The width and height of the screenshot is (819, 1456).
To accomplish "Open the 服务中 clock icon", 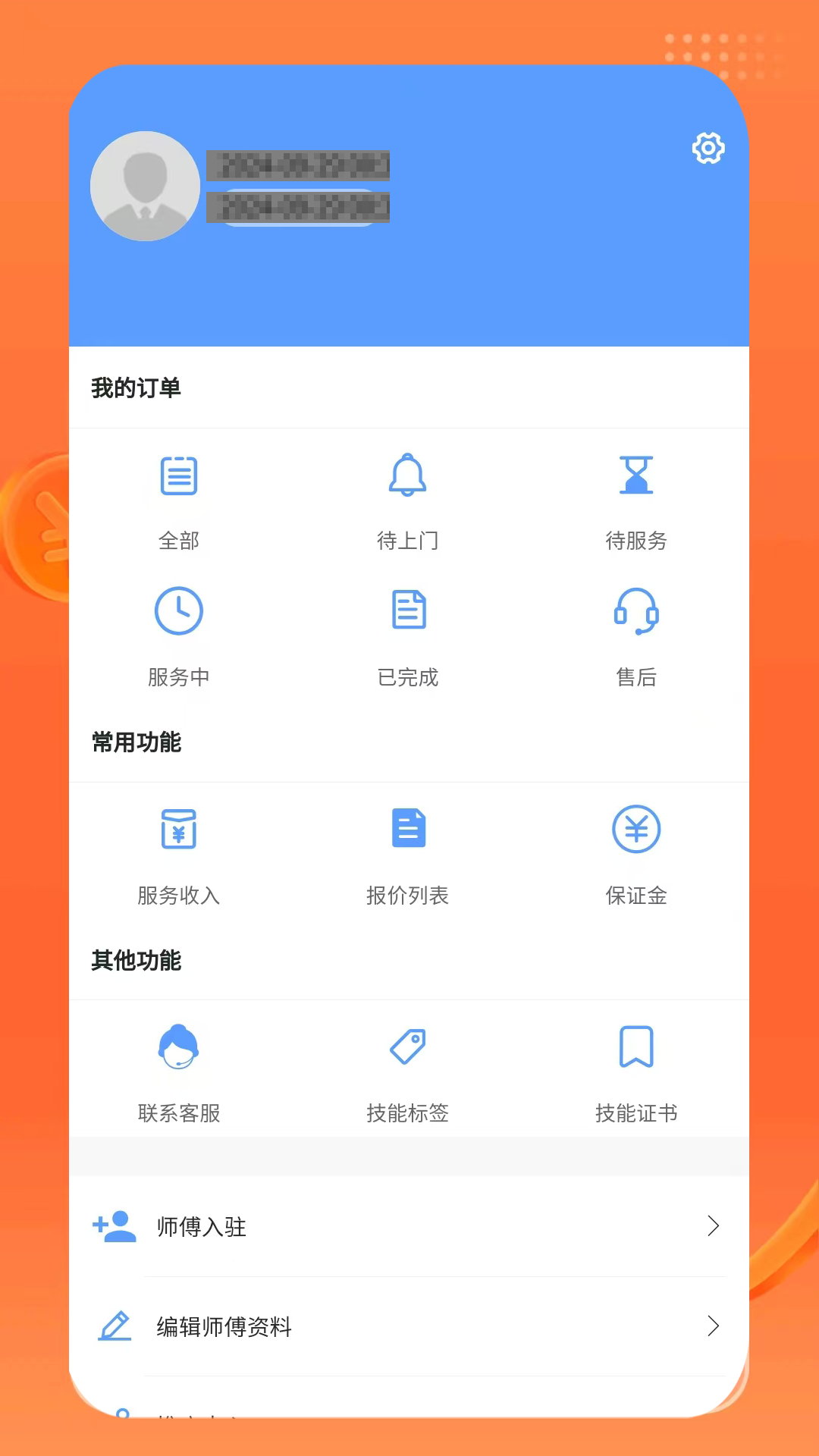I will click(x=179, y=610).
